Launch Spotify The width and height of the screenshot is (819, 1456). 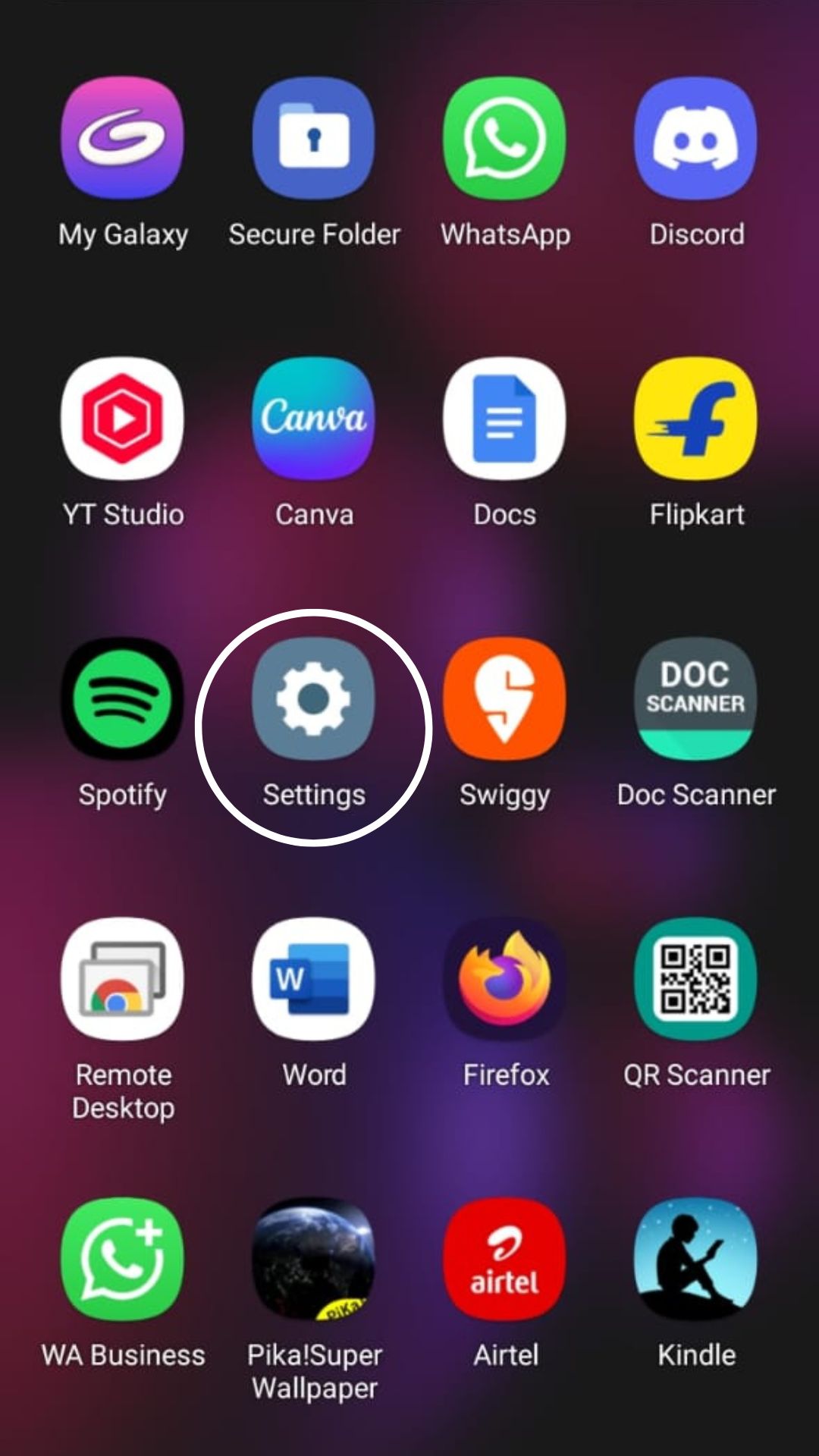click(123, 698)
